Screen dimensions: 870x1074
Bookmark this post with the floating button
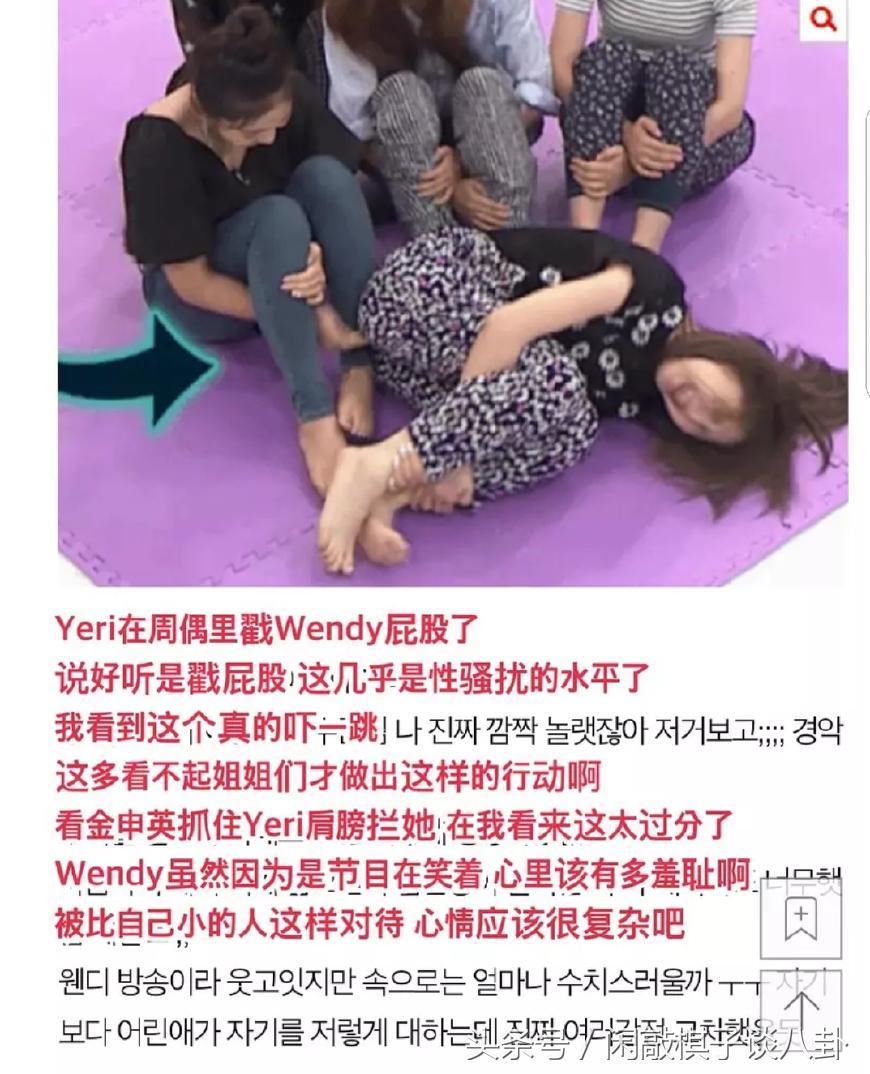pos(801,920)
